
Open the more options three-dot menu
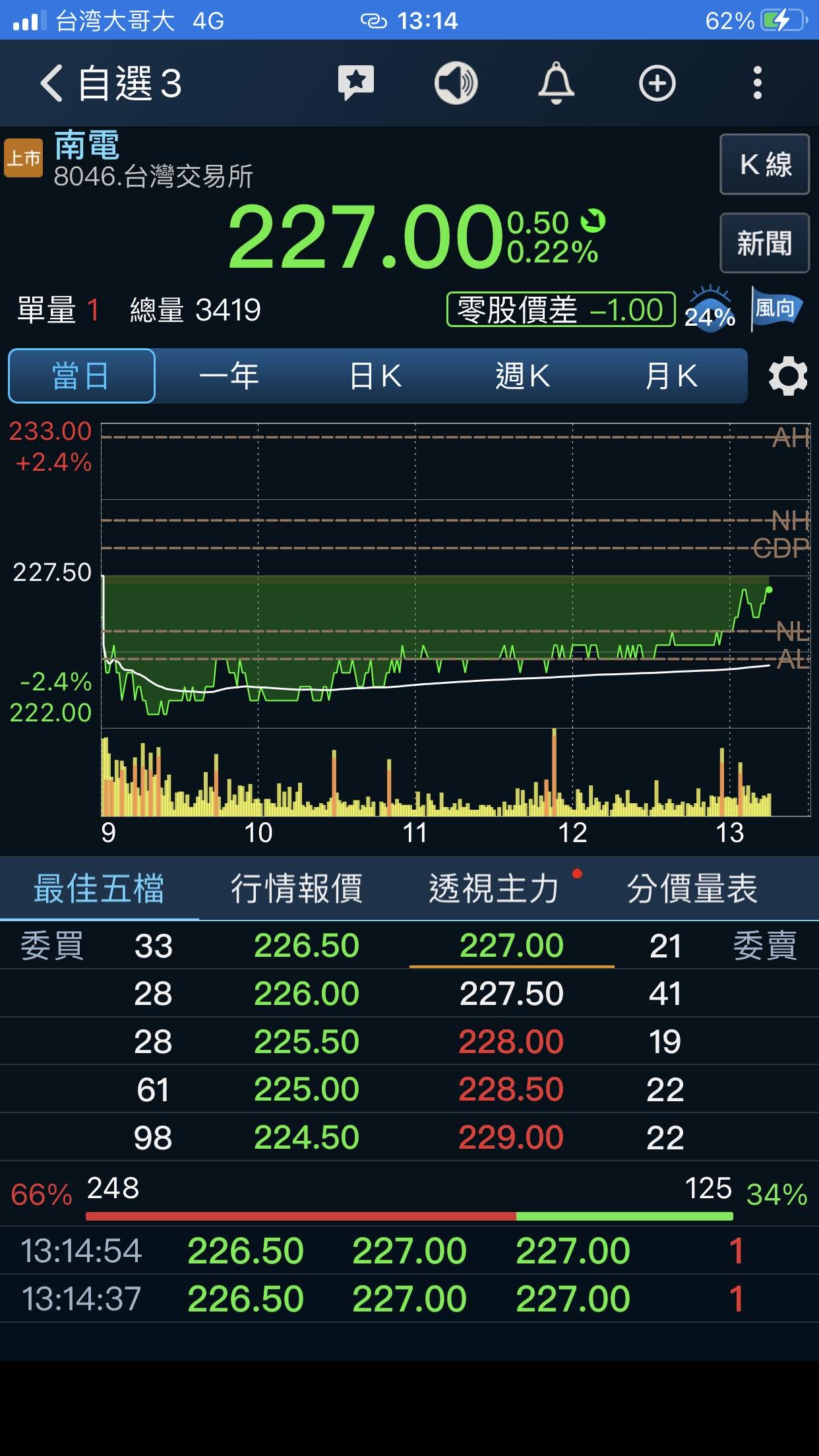point(757,83)
